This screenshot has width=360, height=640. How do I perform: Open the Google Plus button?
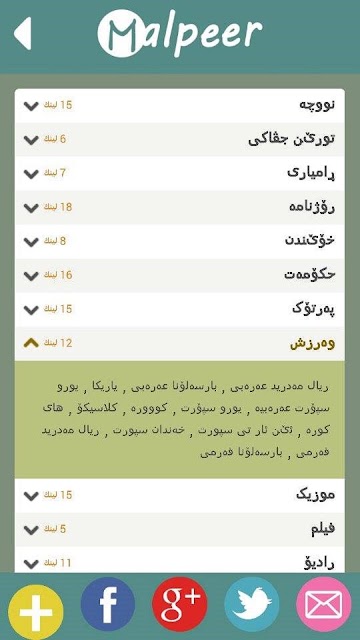180,604
